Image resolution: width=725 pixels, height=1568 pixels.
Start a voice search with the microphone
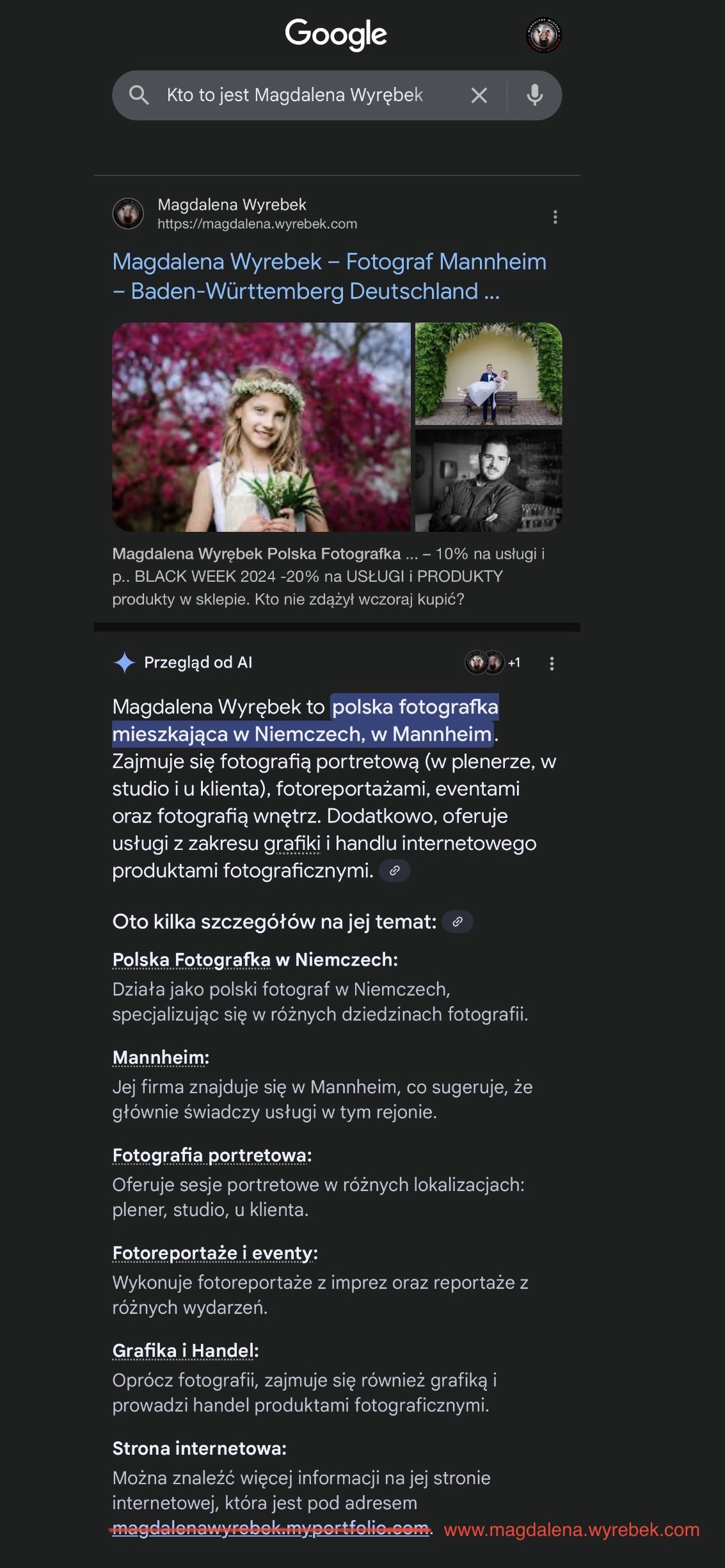[x=534, y=95]
